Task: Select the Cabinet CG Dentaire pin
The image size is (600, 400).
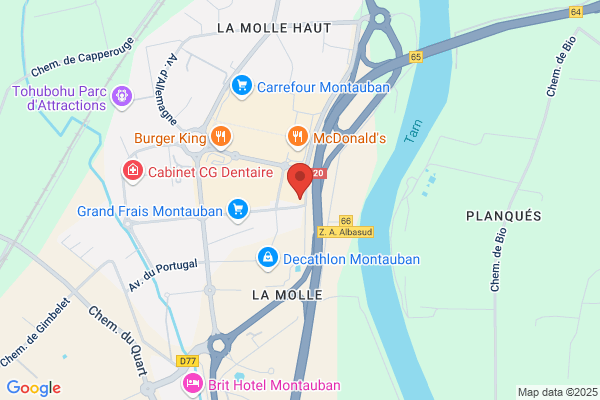Action: 133,171
